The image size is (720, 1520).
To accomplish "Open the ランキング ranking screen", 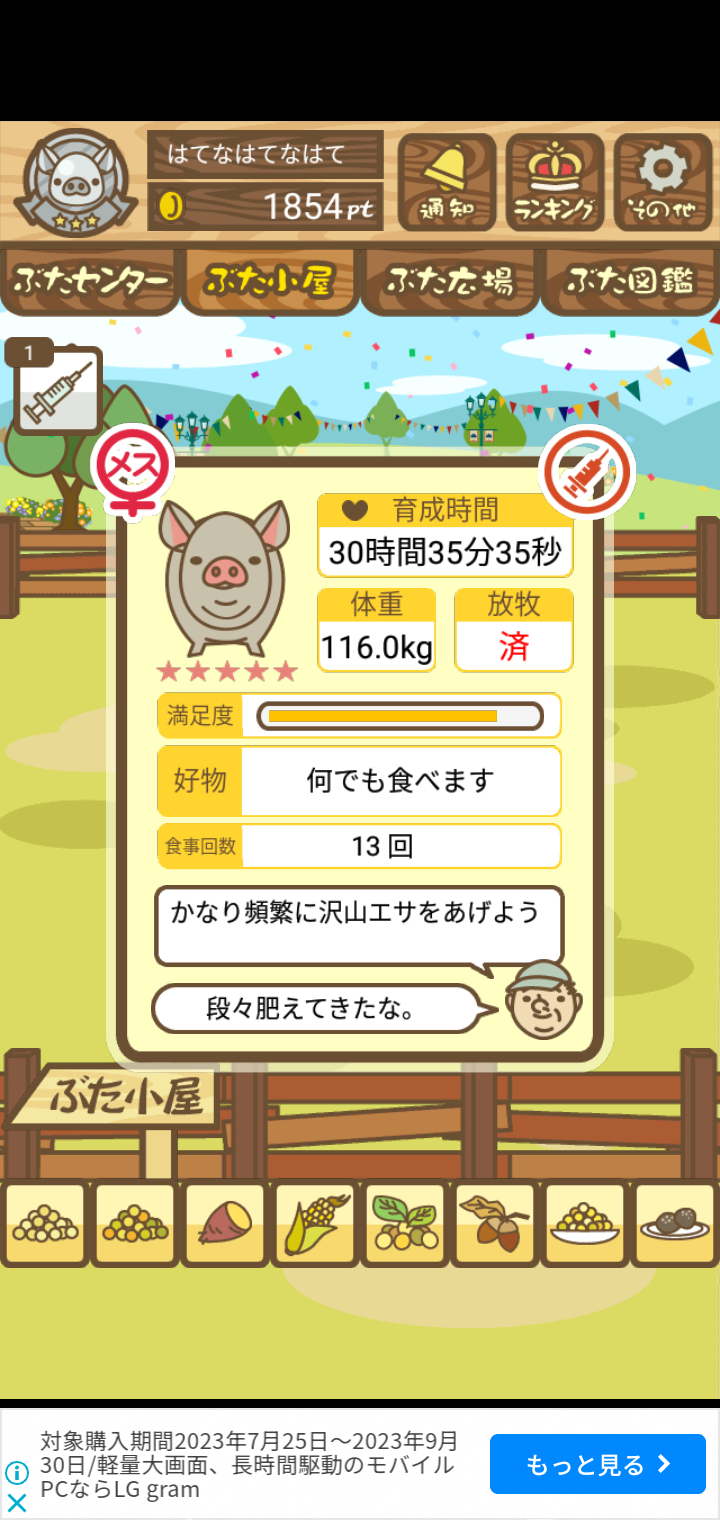I will click(555, 183).
